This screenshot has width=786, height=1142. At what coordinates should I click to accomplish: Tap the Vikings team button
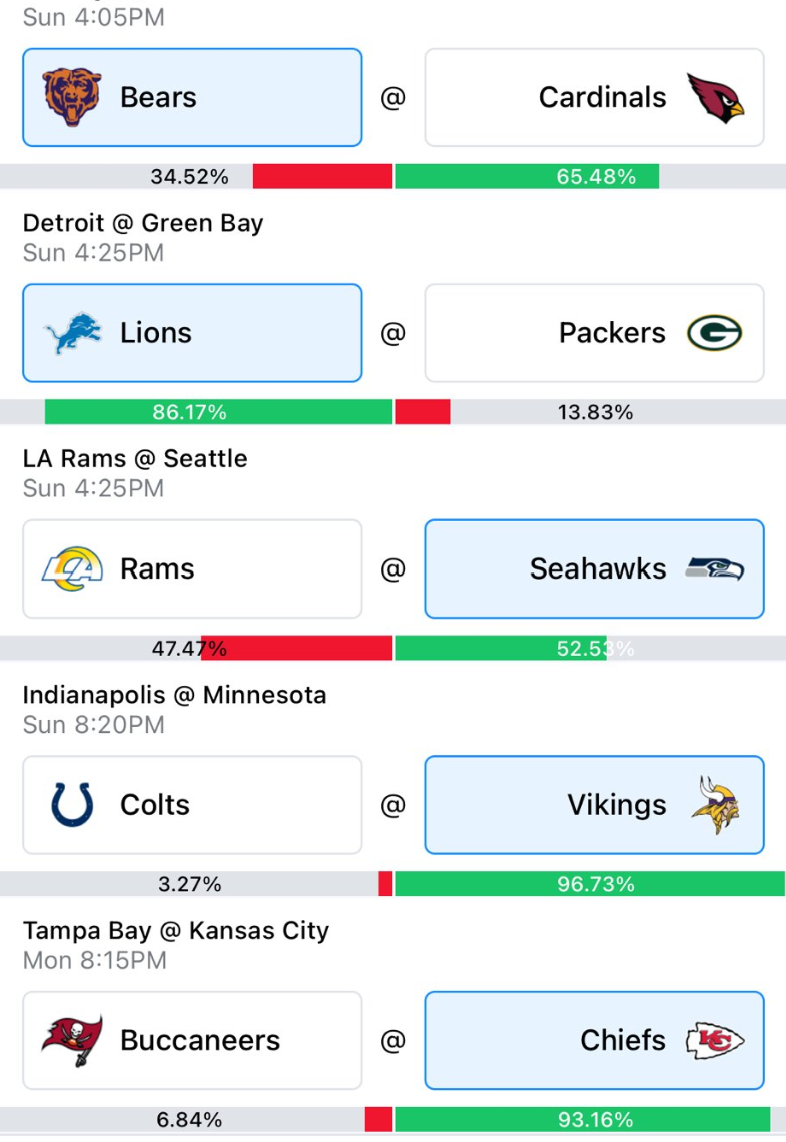[594, 805]
